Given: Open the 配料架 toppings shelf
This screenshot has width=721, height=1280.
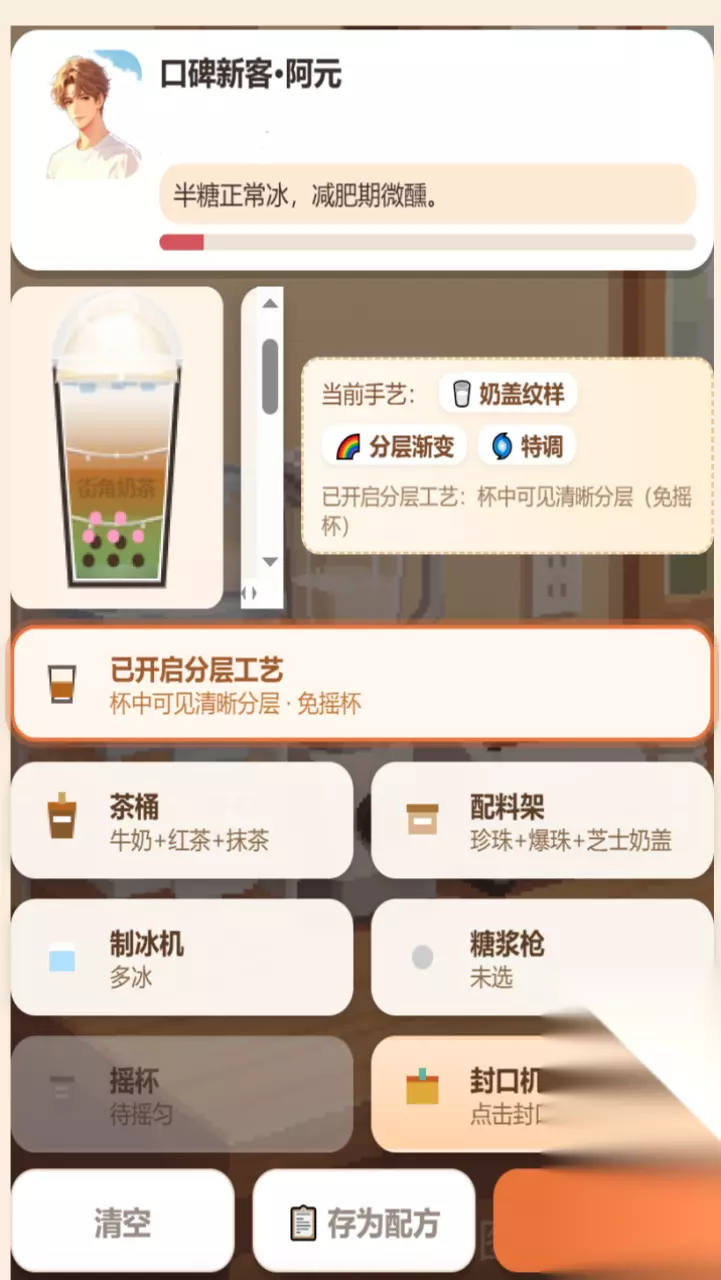Looking at the screenshot, I should (542, 821).
